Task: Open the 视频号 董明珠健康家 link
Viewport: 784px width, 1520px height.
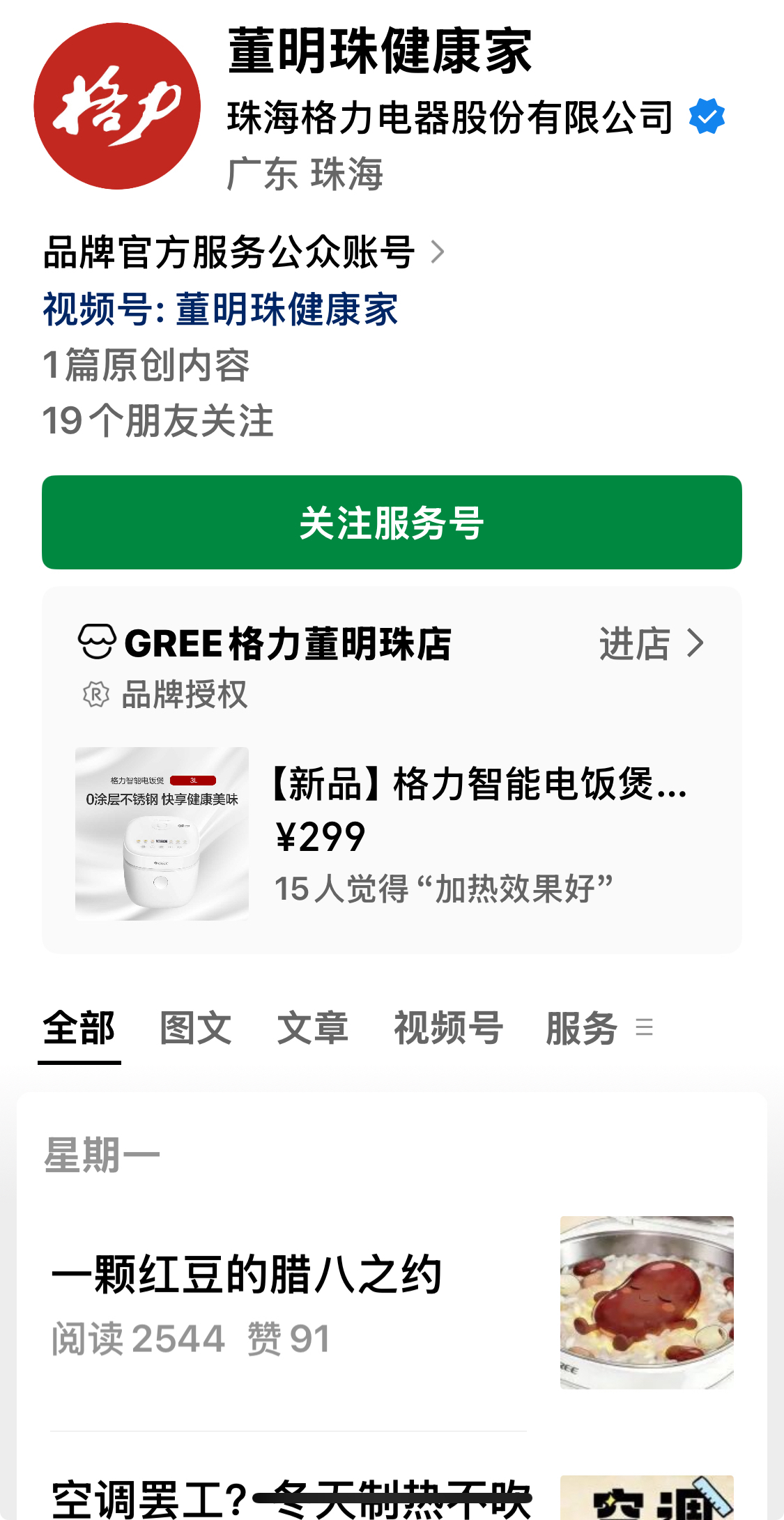Action: 220,309
